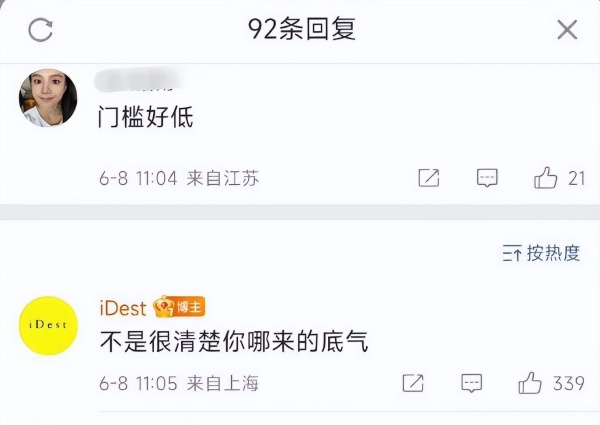Viewport: 600px width, 425px height.
Task: Open the 门槛好低 commenter's avatar
Action: 48,99
